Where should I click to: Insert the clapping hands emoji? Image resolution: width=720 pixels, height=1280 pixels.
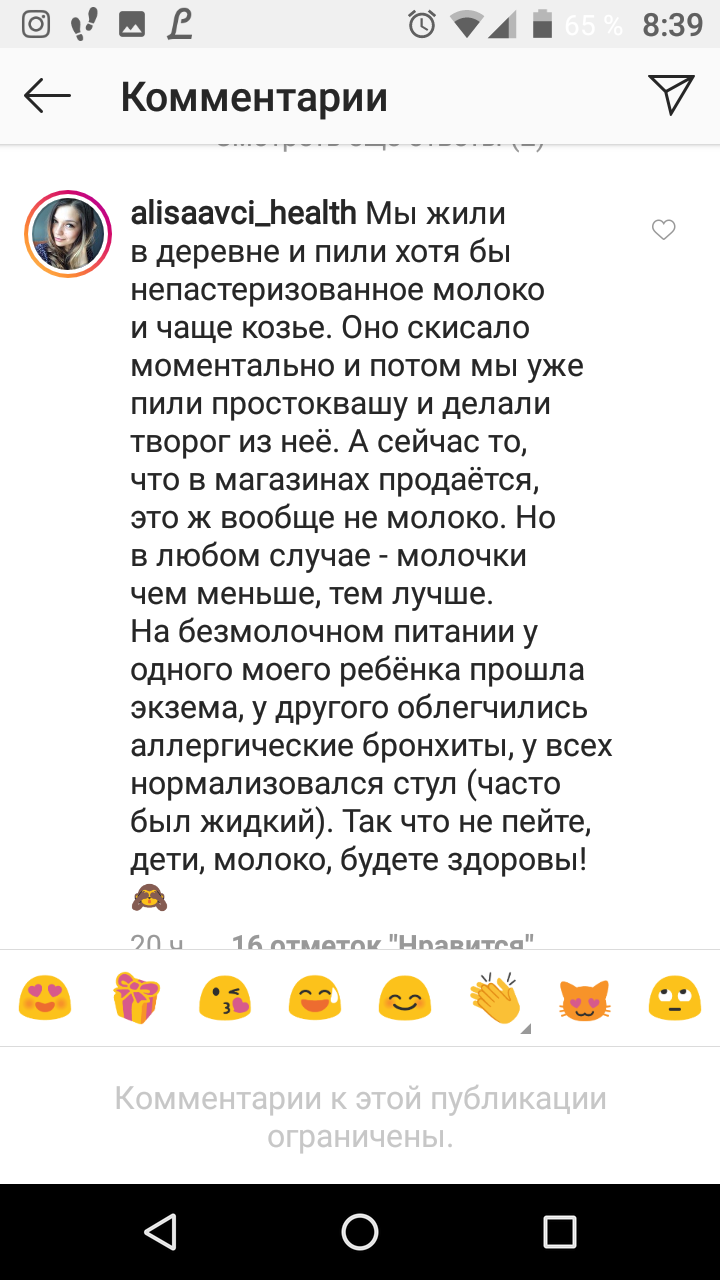pyautogui.click(x=495, y=998)
